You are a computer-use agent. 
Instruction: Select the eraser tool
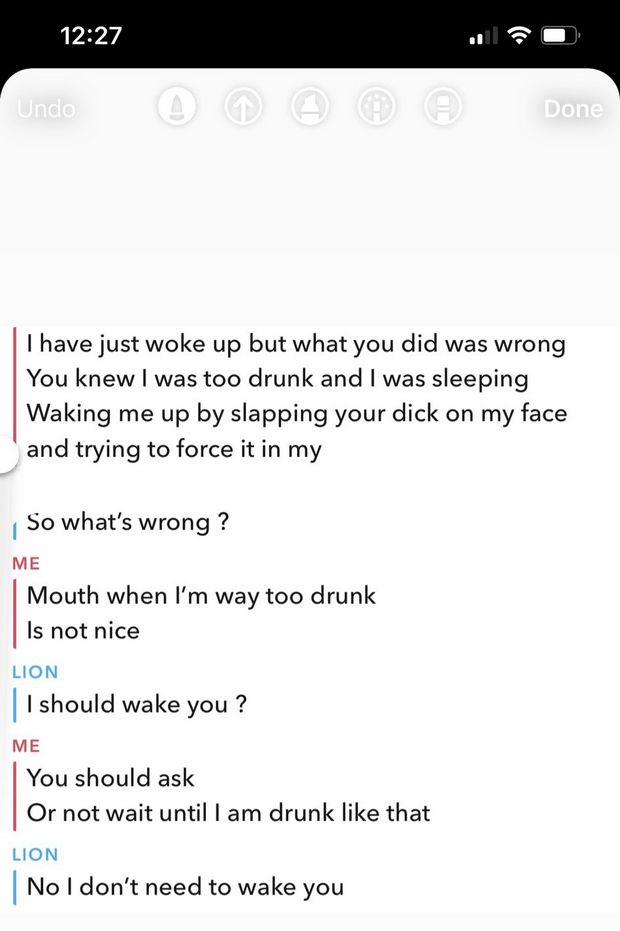443,107
